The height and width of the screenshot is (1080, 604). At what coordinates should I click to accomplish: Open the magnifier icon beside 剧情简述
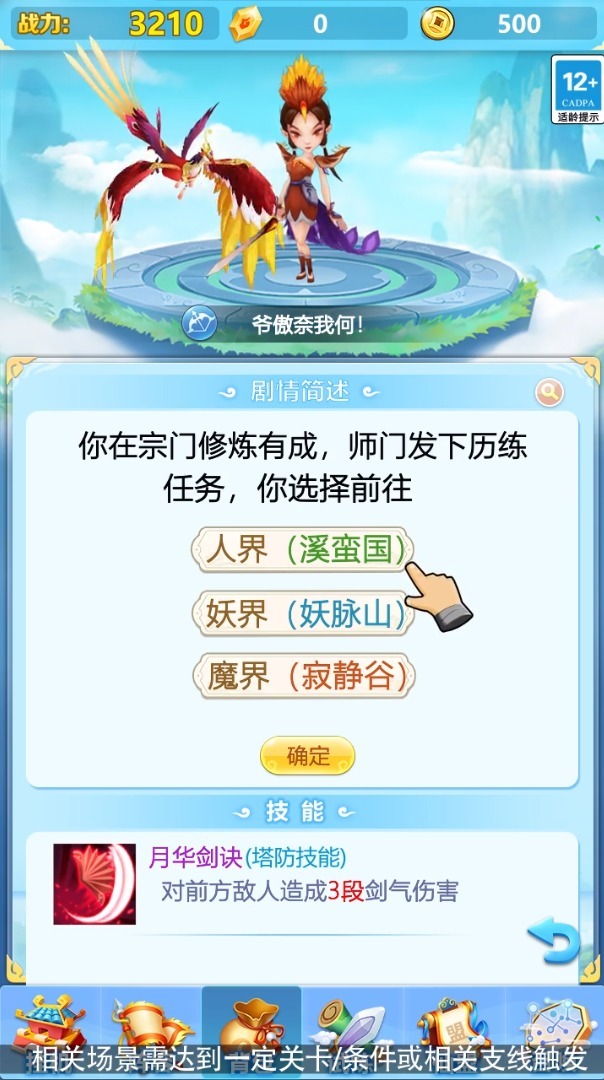point(549,393)
